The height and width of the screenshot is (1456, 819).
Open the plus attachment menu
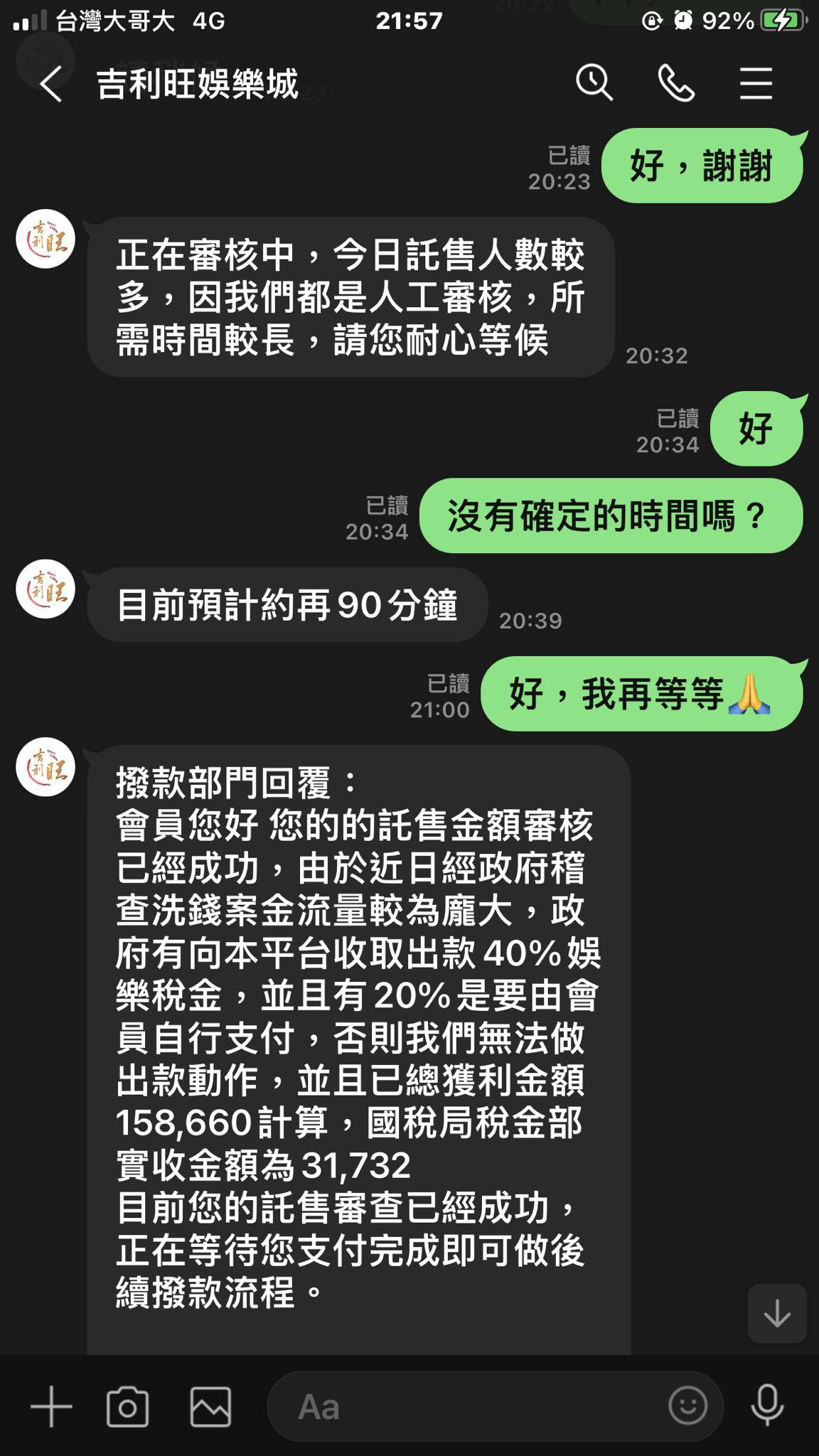pos(51,1406)
